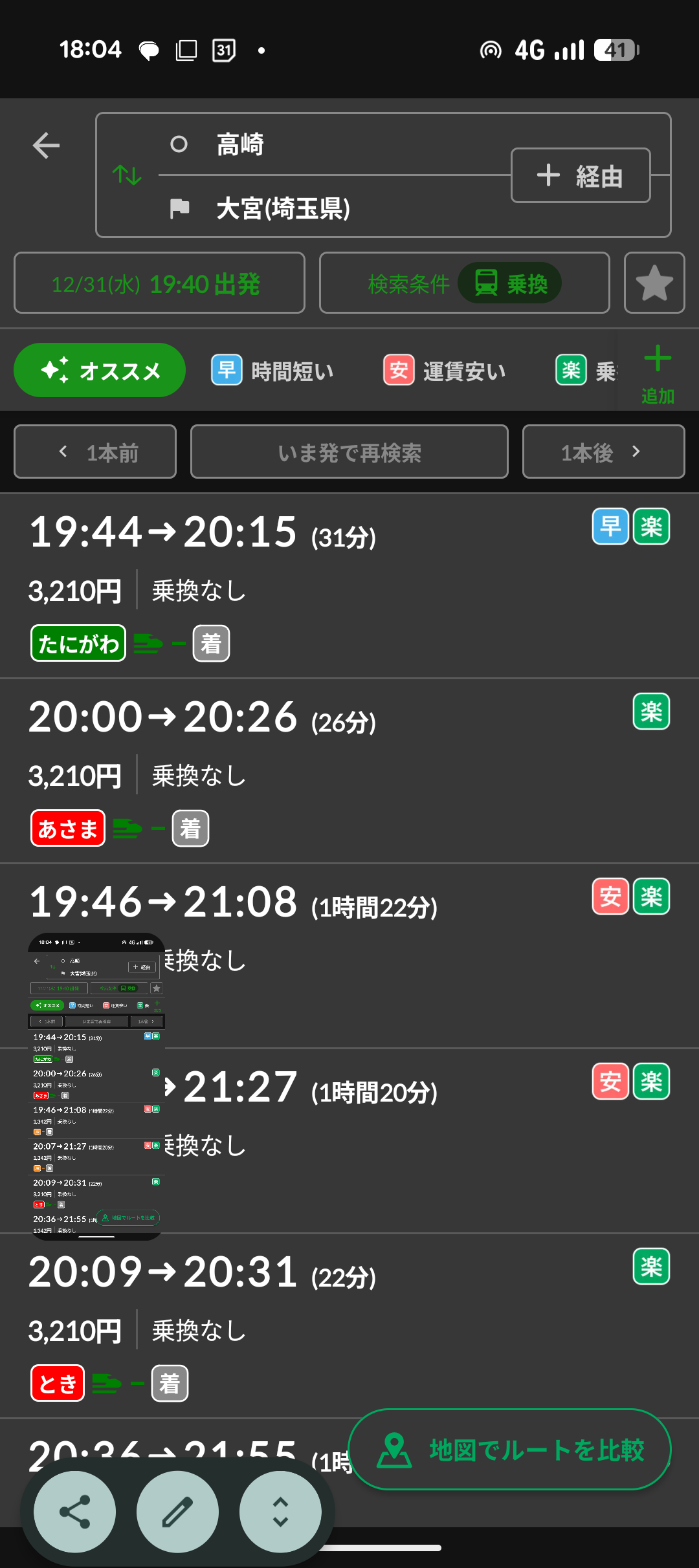Select the オススメ tab

[100, 371]
